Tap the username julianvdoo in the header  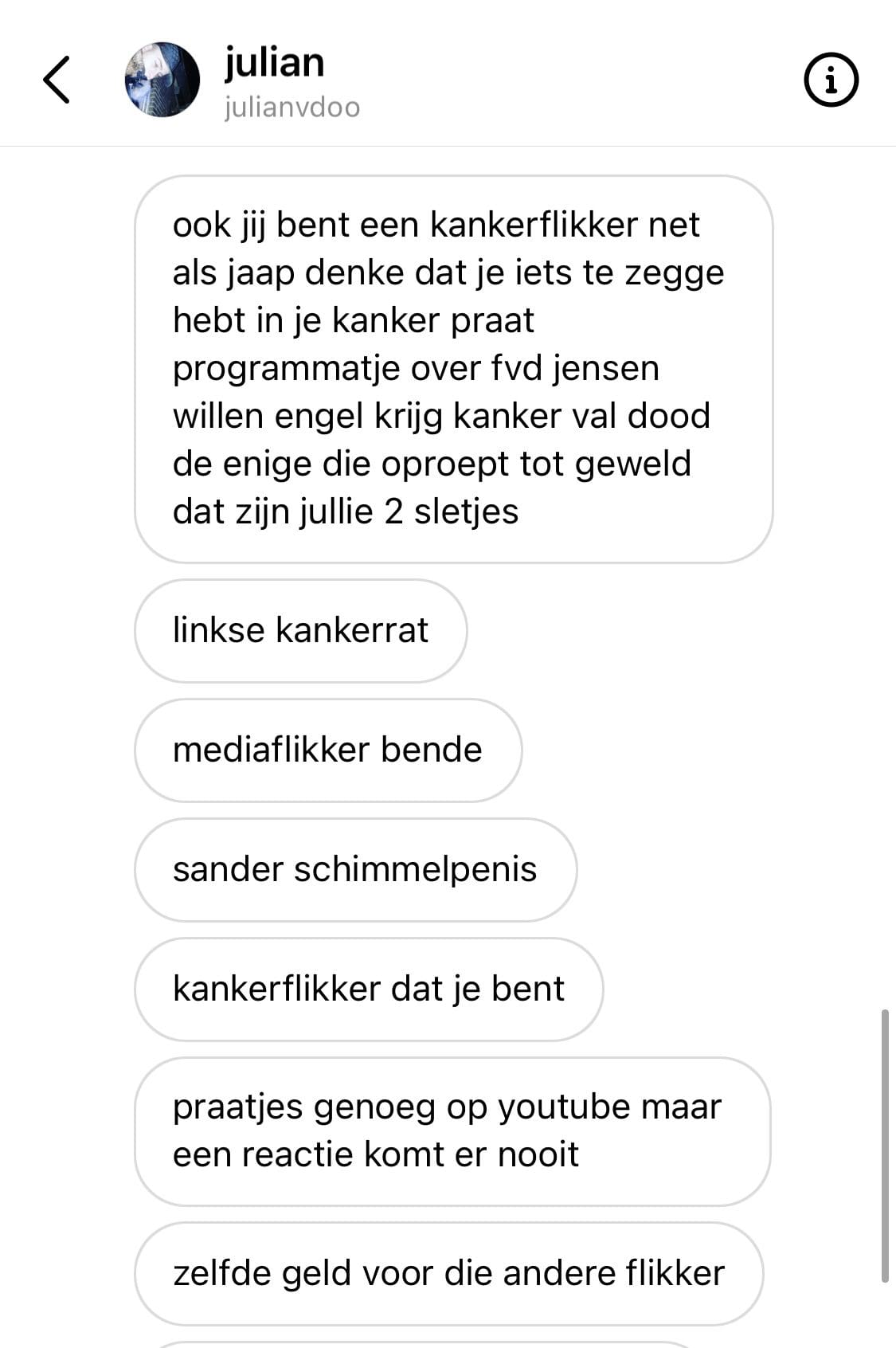tap(291, 107)
